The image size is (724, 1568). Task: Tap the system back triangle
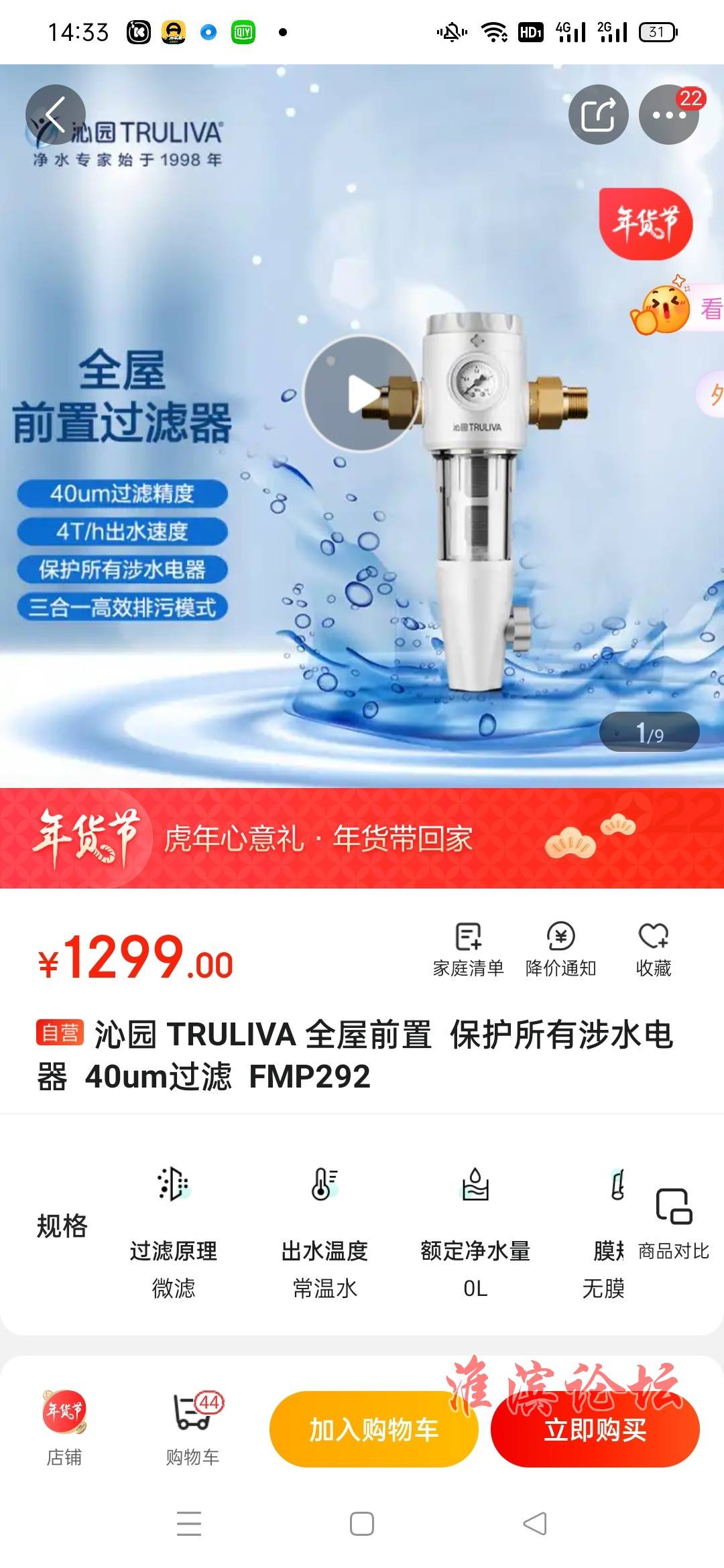point(535,1524)
